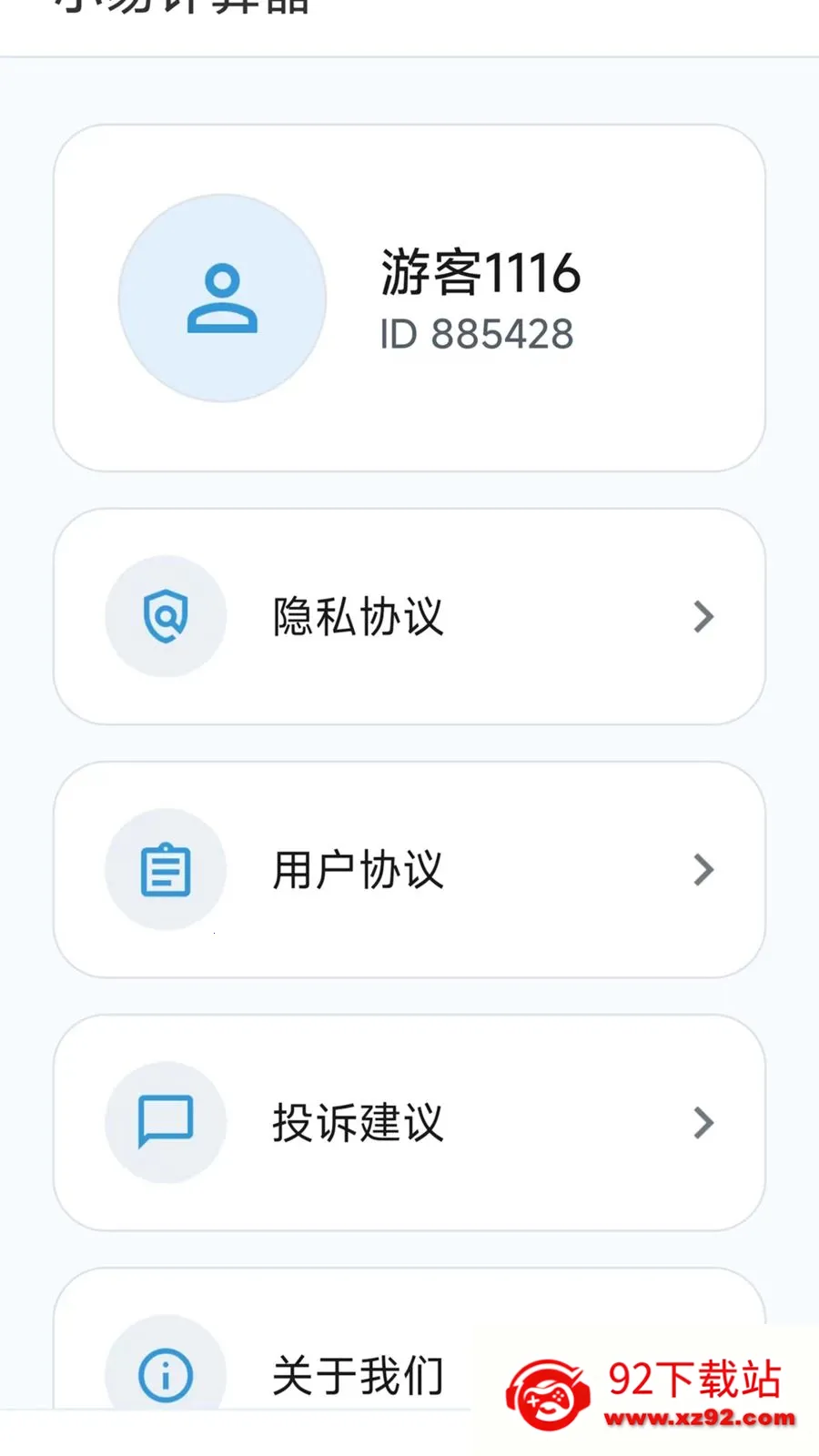
Task: Open the 隐私协议 row
Action: (409, 616)
